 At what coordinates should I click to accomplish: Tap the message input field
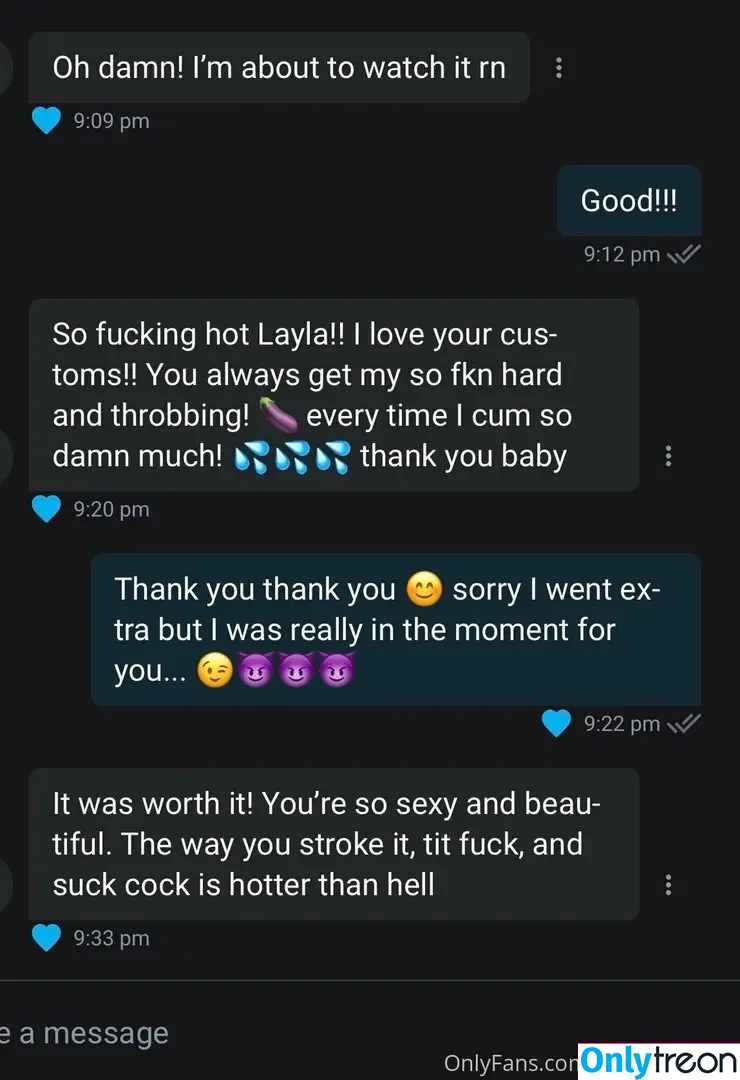coord(250,1033)
